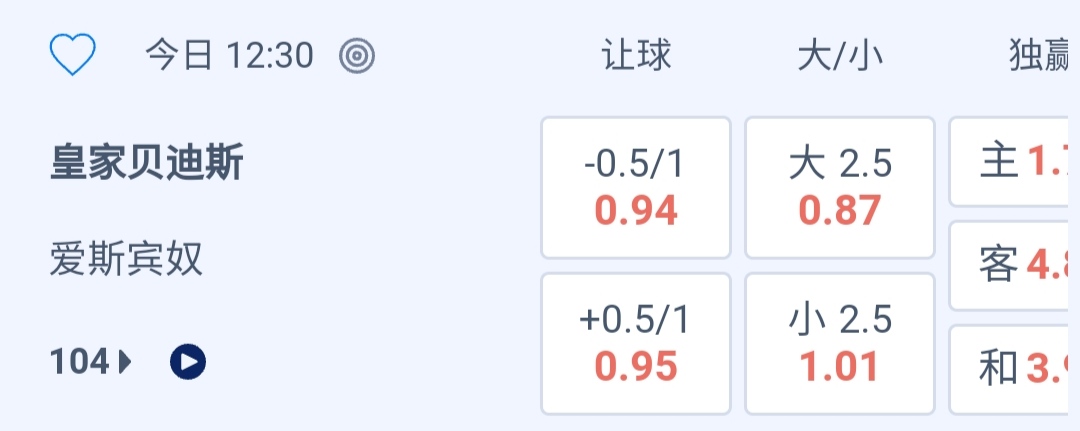
Task: Pick the draw (和) odds
Action: (x=1015, y=369)
